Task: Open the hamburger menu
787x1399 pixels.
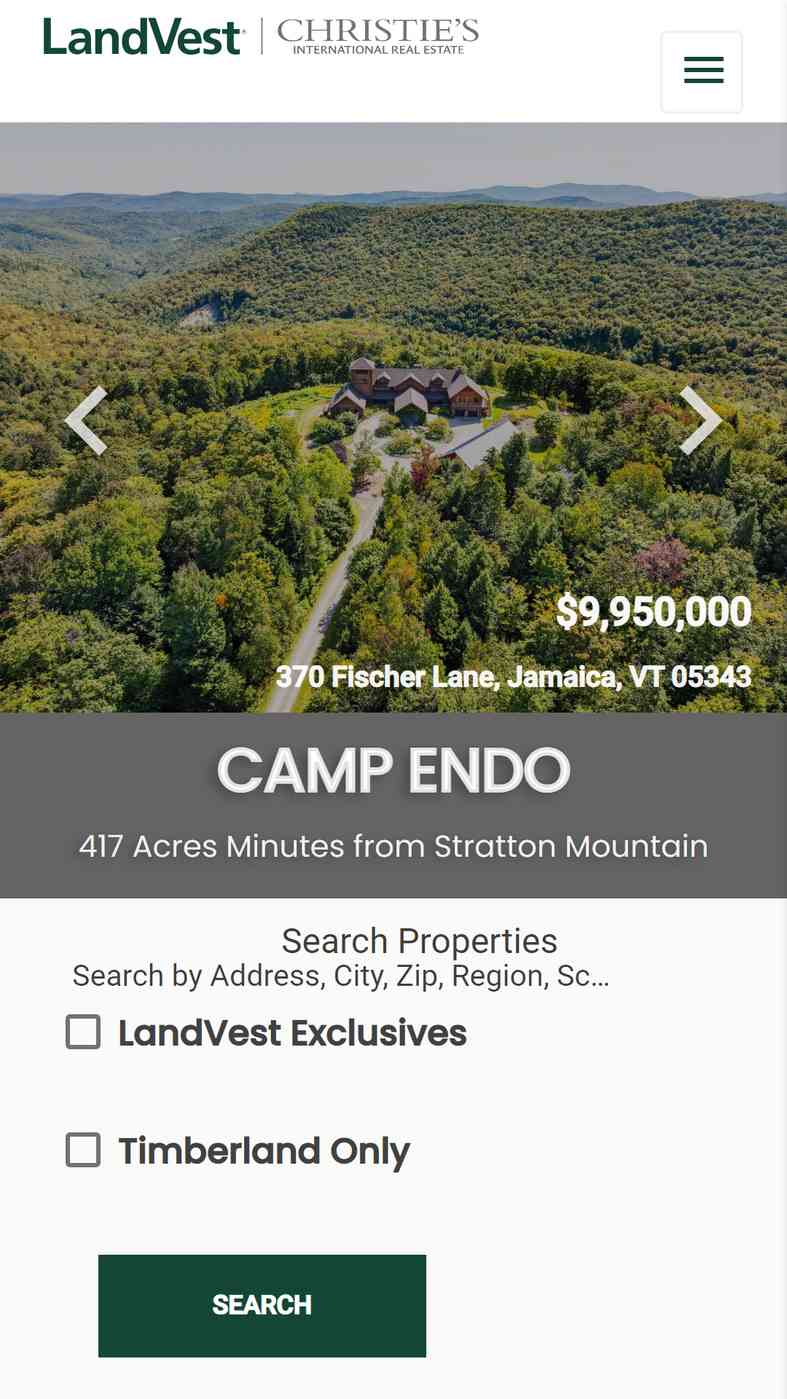Action: pos(701,71)
